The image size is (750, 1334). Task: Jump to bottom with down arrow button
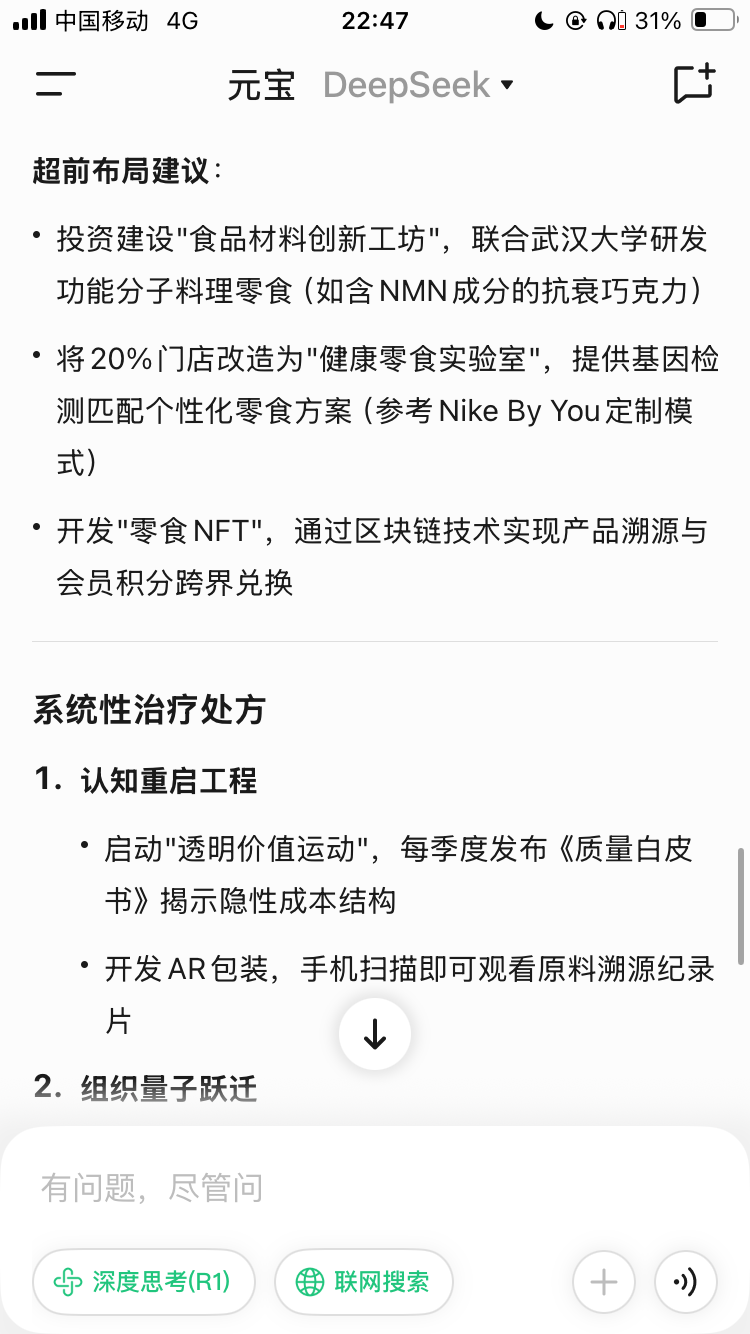pyautogui.click(x=375, y=1034)
